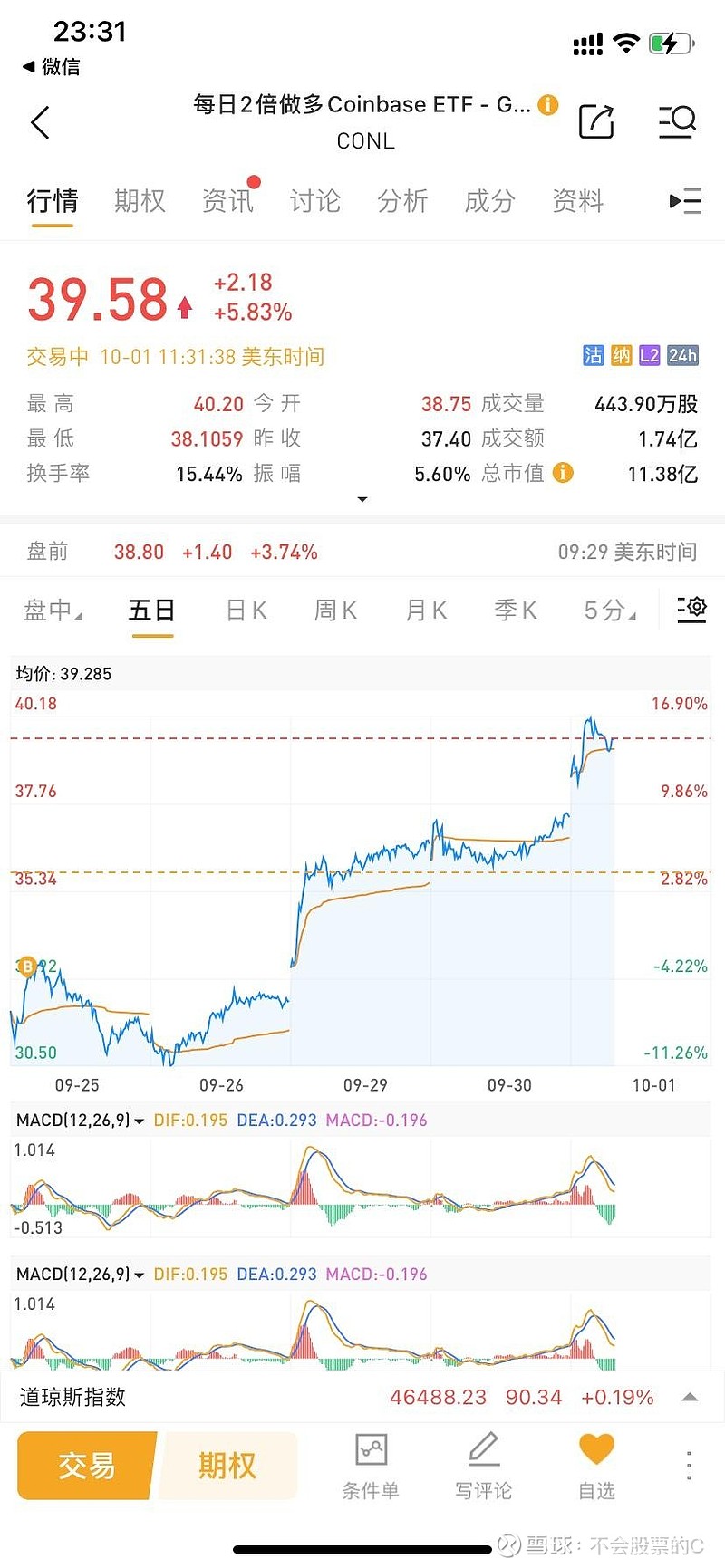Toggle 自选 watchlist heart
This screenshot has width=725, height=1568.
tap(596, 1467)
